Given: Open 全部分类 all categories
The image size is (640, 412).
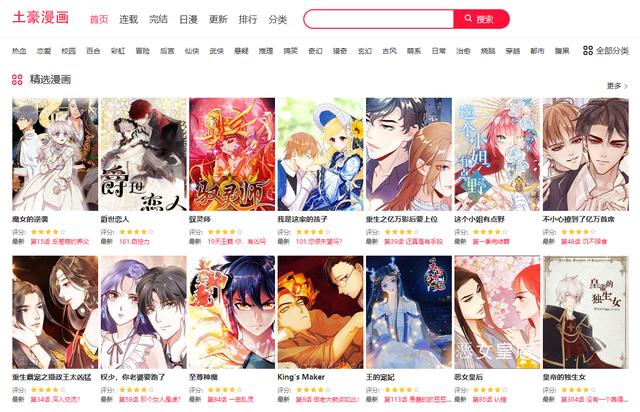Looking at the screenshot, I should (606, 50).
